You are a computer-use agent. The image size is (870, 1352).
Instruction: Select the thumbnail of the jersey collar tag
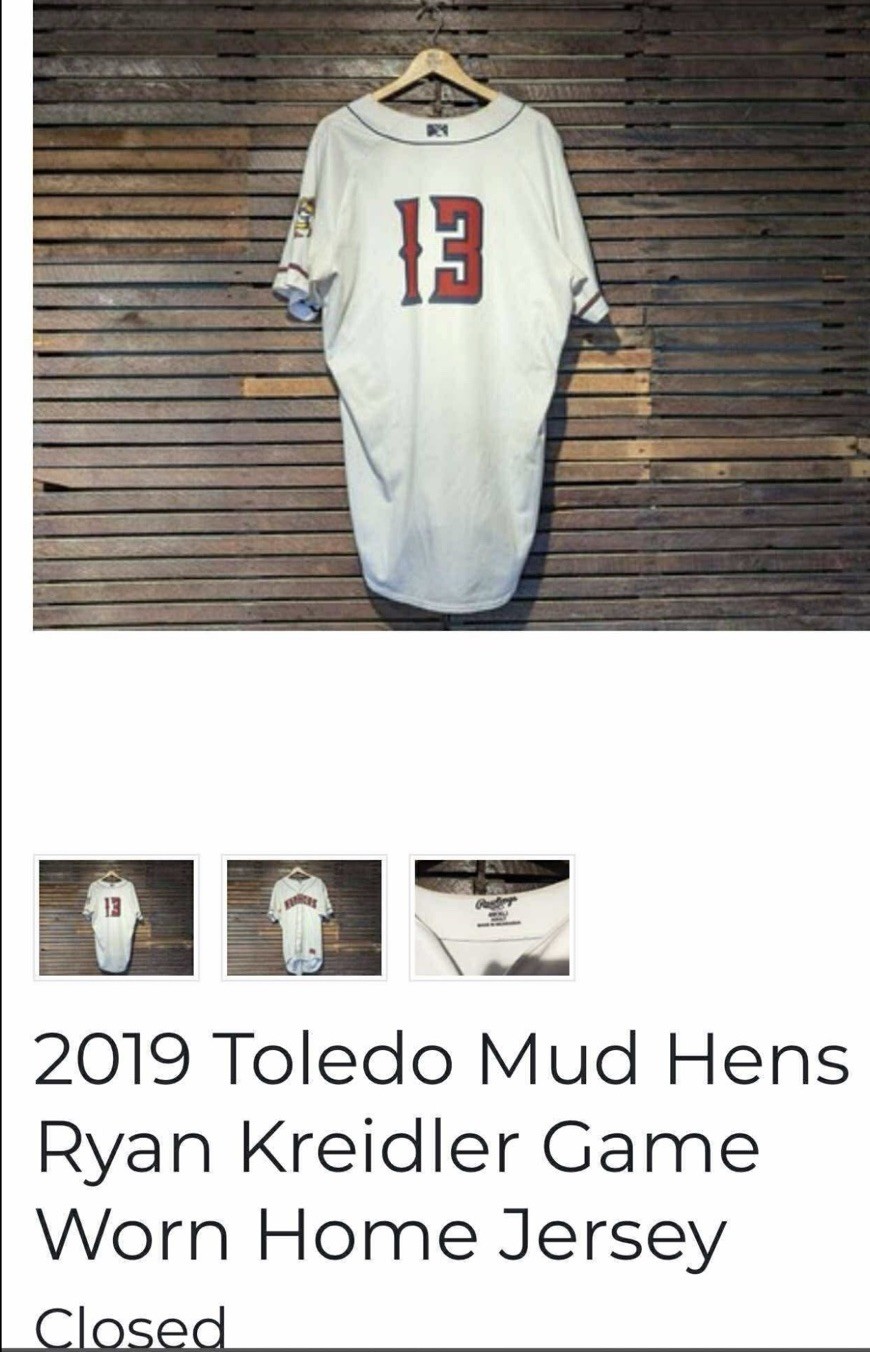point(492,917)
